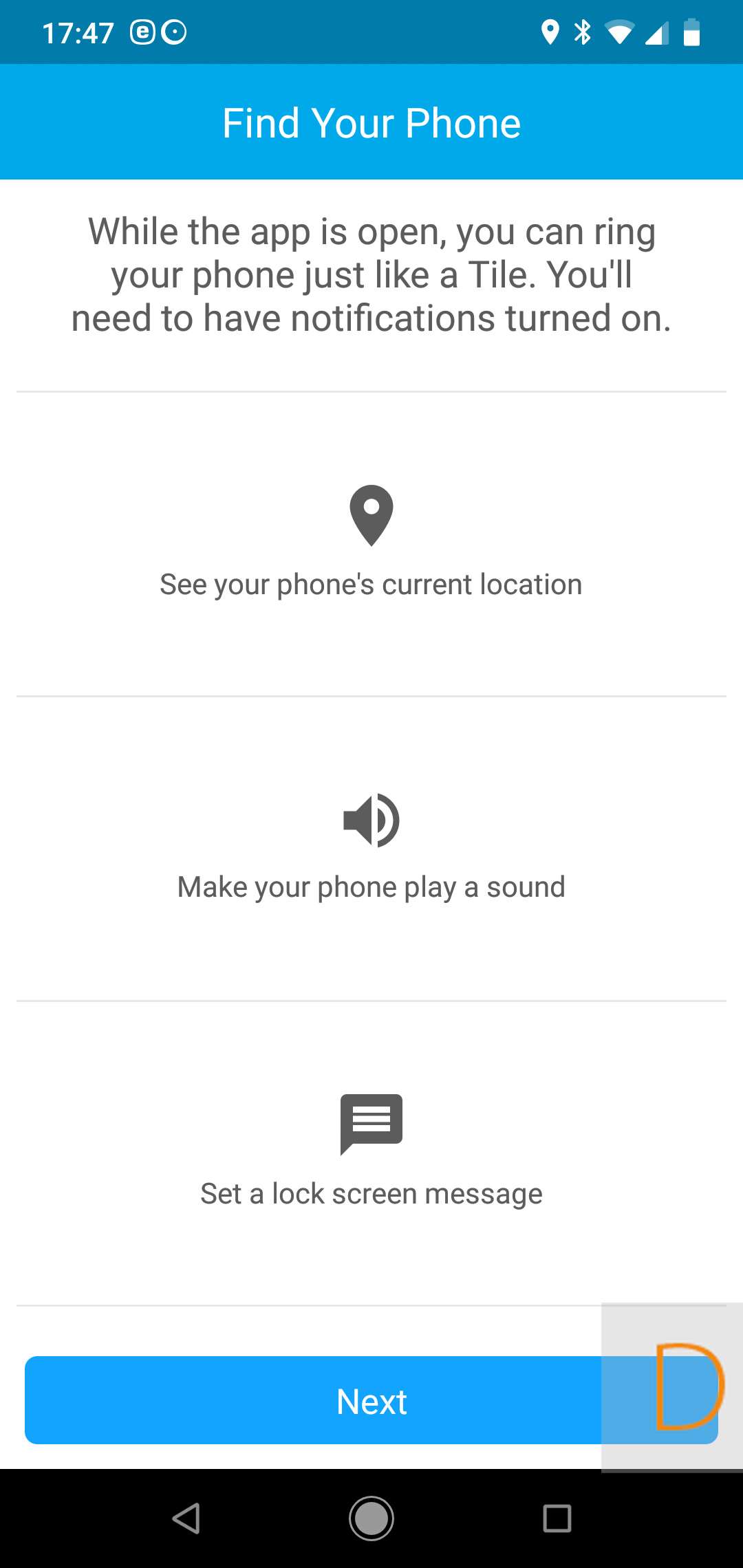This screenshot has height=1568, width=743.
Task: Tap the Next button
Action: (371, 1400)
